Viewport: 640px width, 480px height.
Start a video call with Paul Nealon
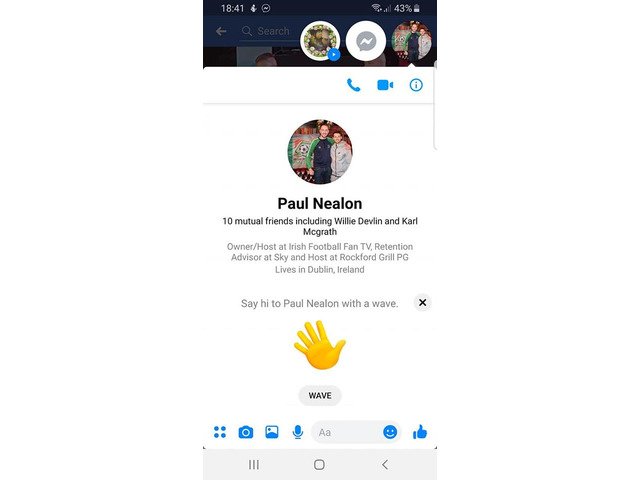[385, 85]
